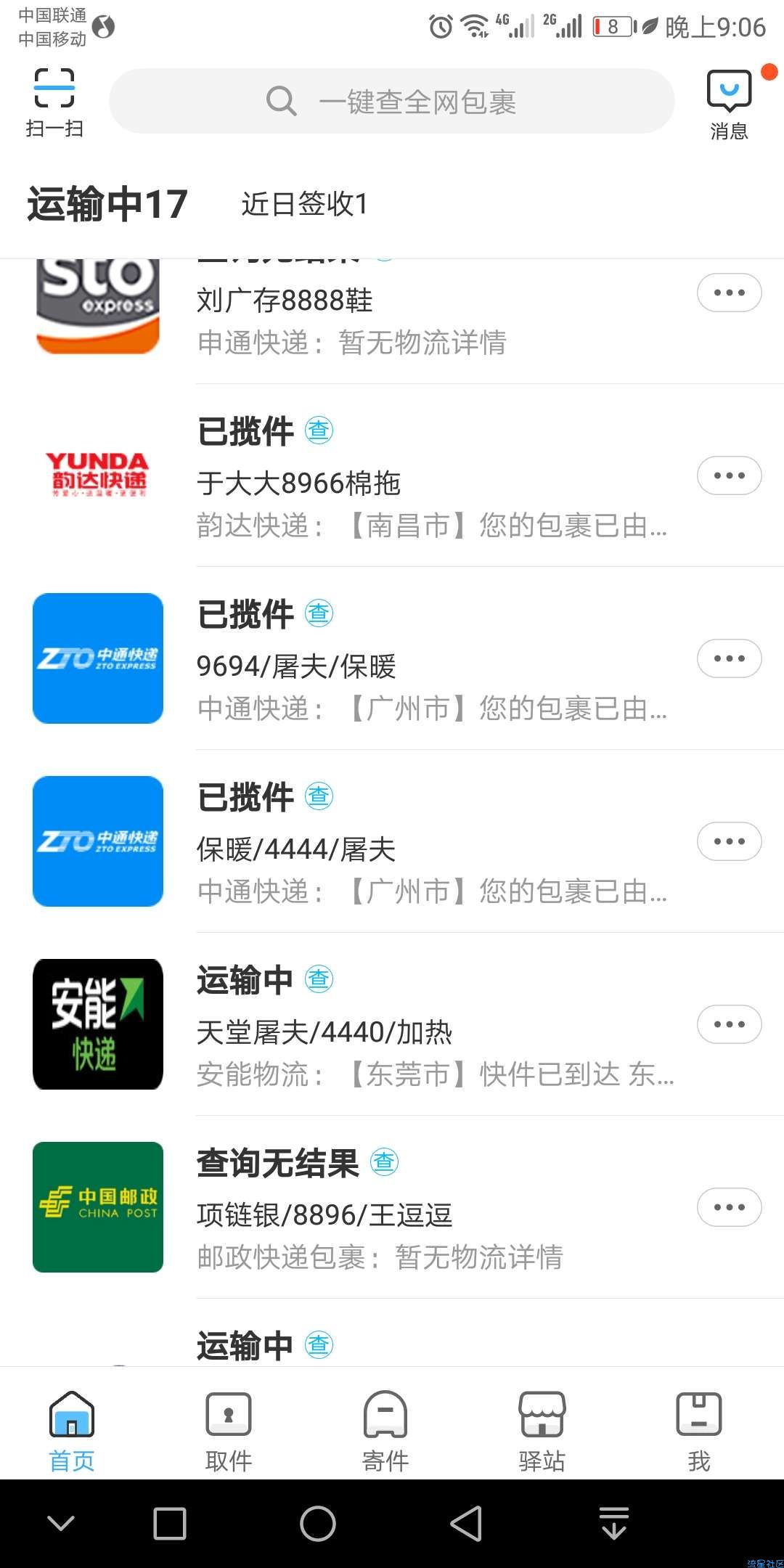The width and height of the screenshot is (784, 1568).
Task: Tap the 一键查全网包裹 search box
Action: pyautogui.click(x=392, y=101)
